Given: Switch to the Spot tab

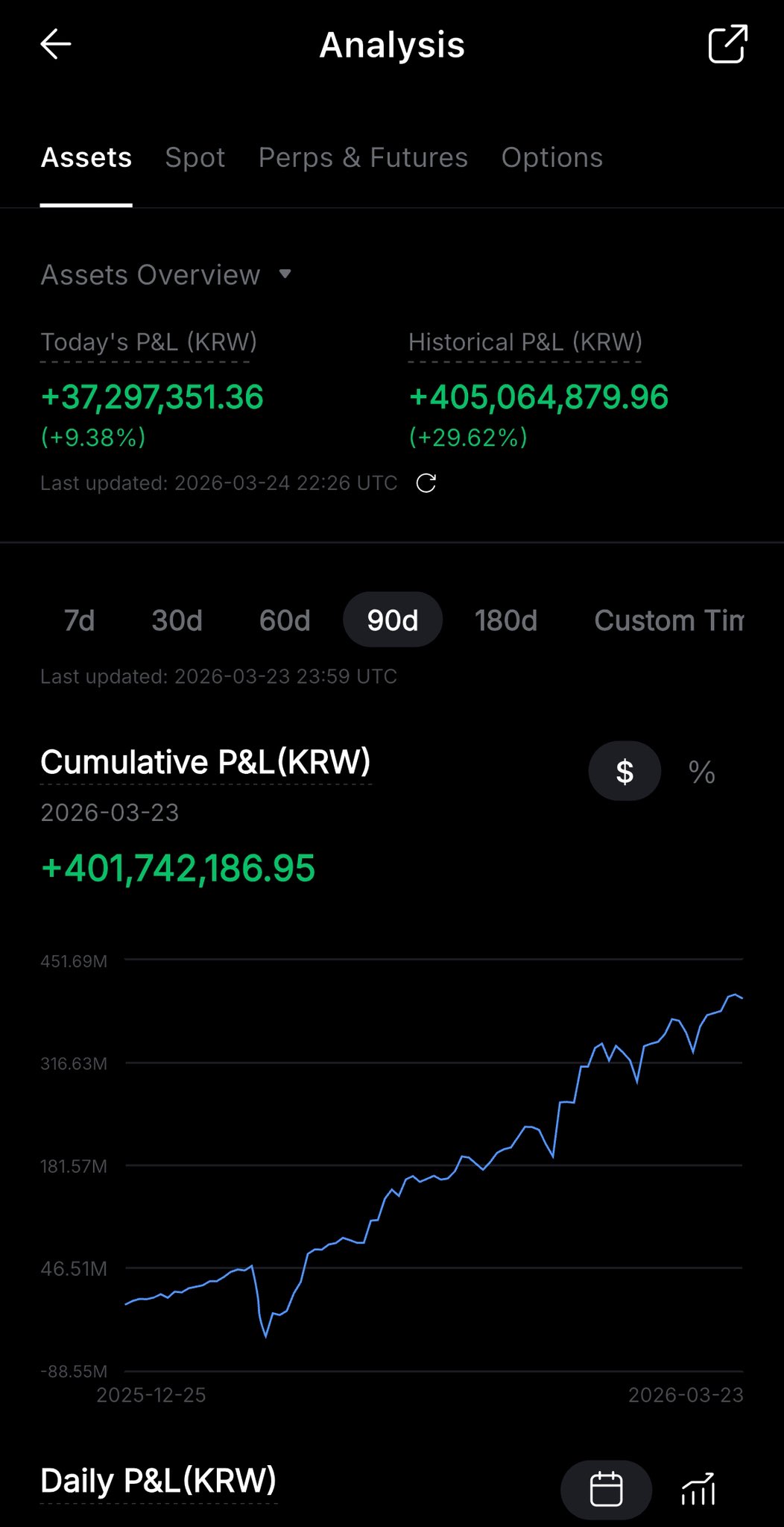Looking at the screenshot, I should point(195,158).
